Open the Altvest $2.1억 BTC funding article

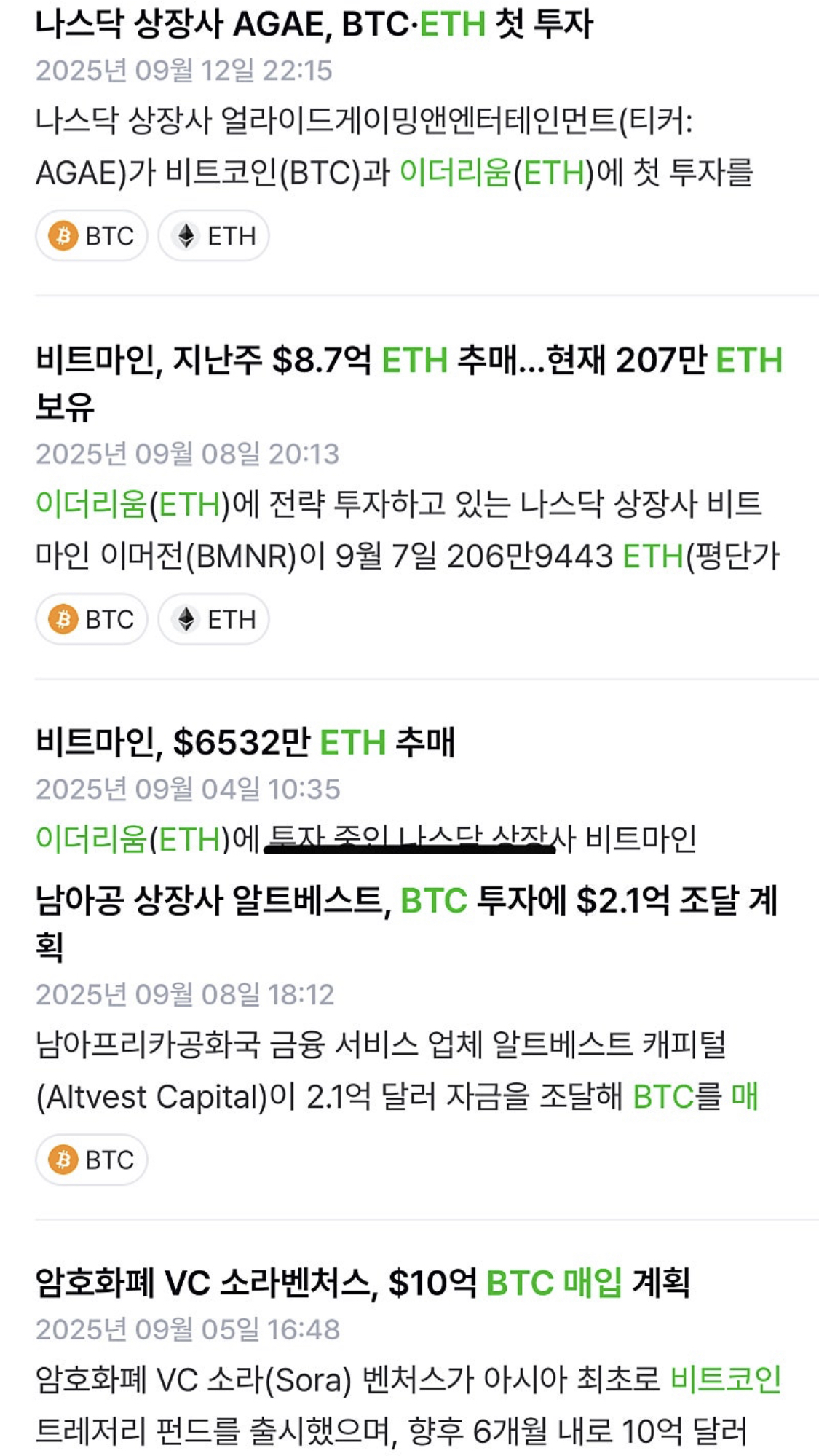pyautogui.click(x=405, y=902)
